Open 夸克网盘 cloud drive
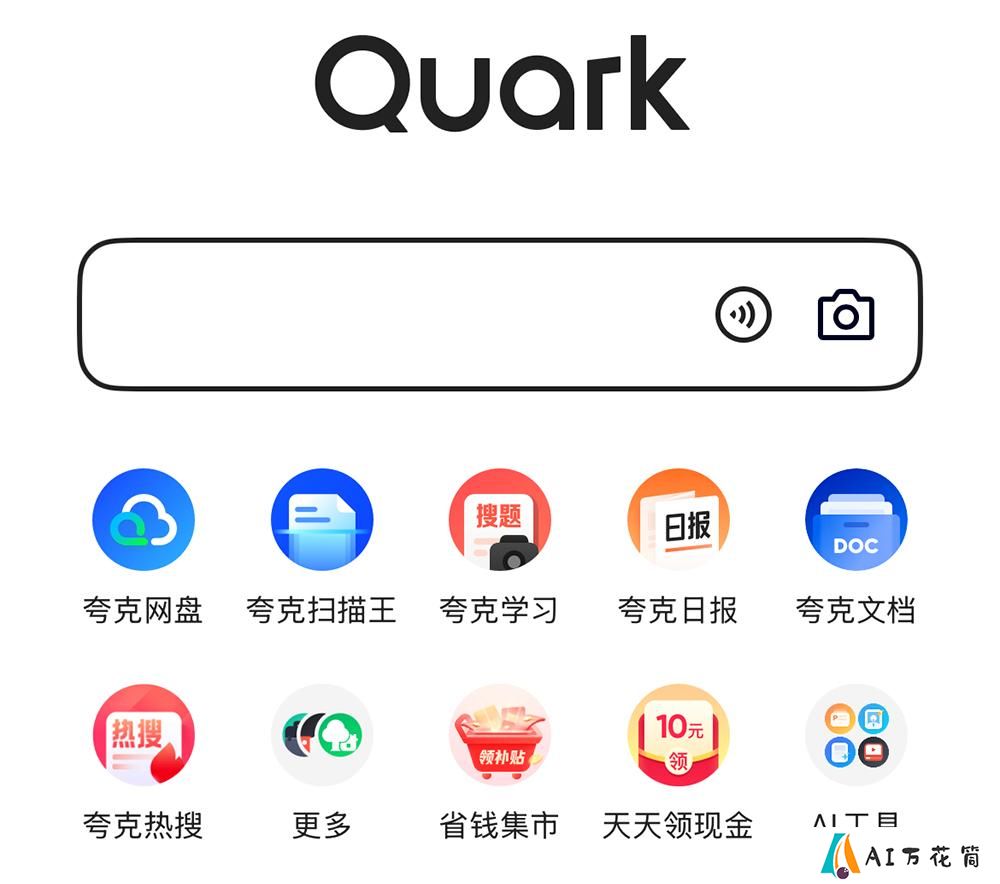Image resolution: width=1000 pixels, height=884 pixels. [143, 520]
